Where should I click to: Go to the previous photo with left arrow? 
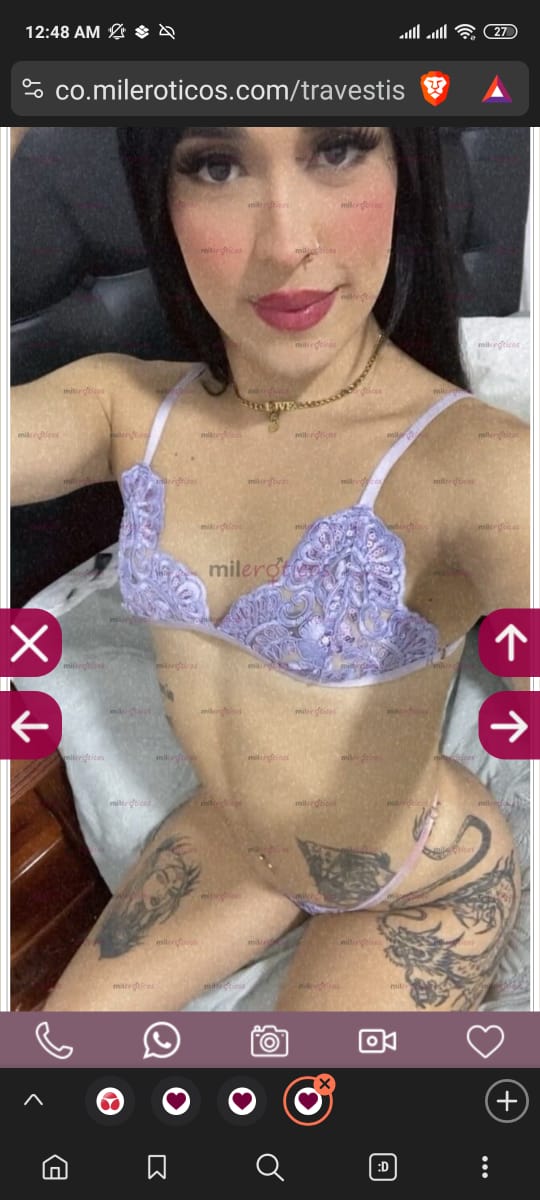tap(29, 725)
